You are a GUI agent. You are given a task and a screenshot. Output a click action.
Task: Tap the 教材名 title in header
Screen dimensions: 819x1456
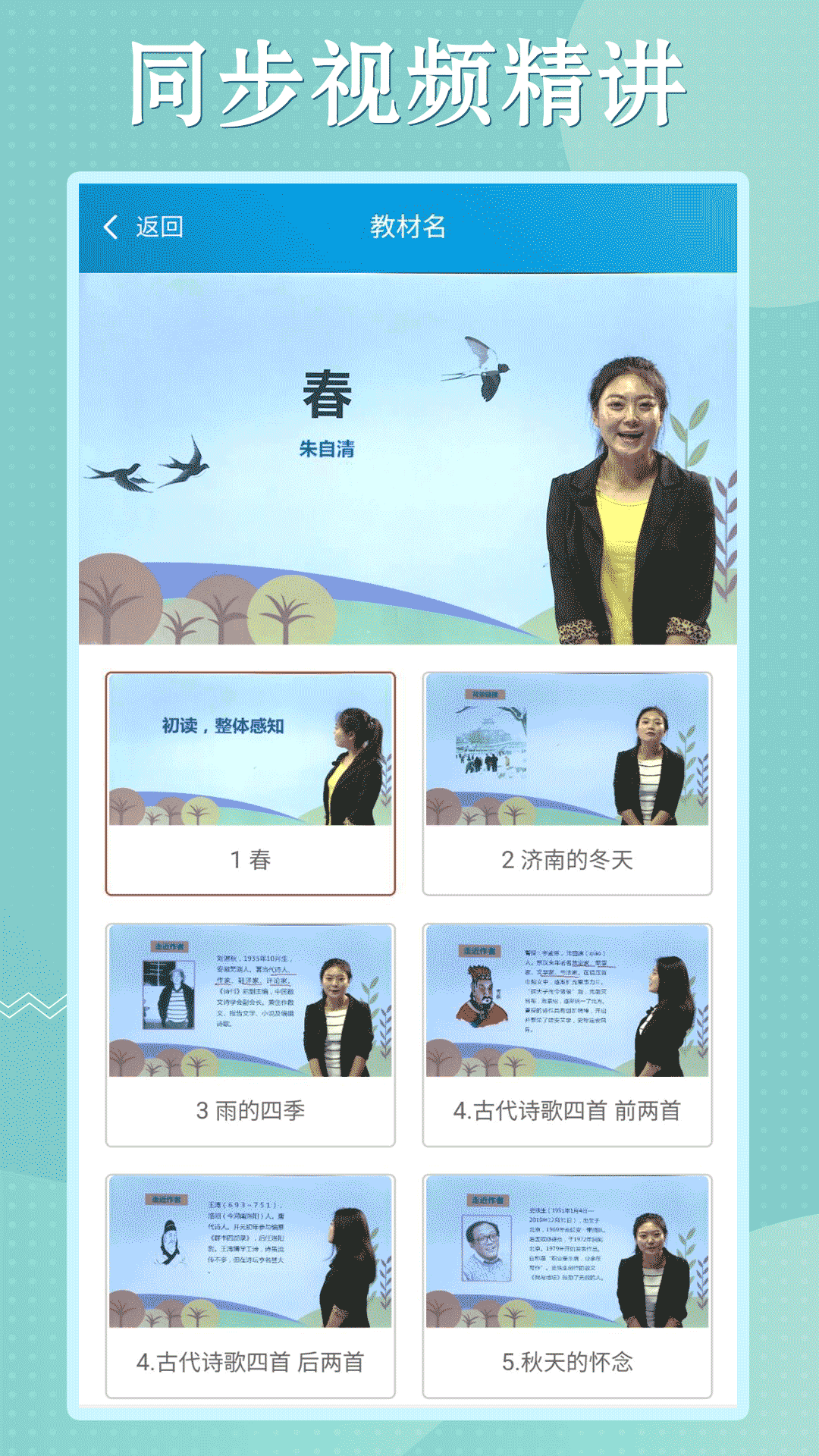pos(409,226)
